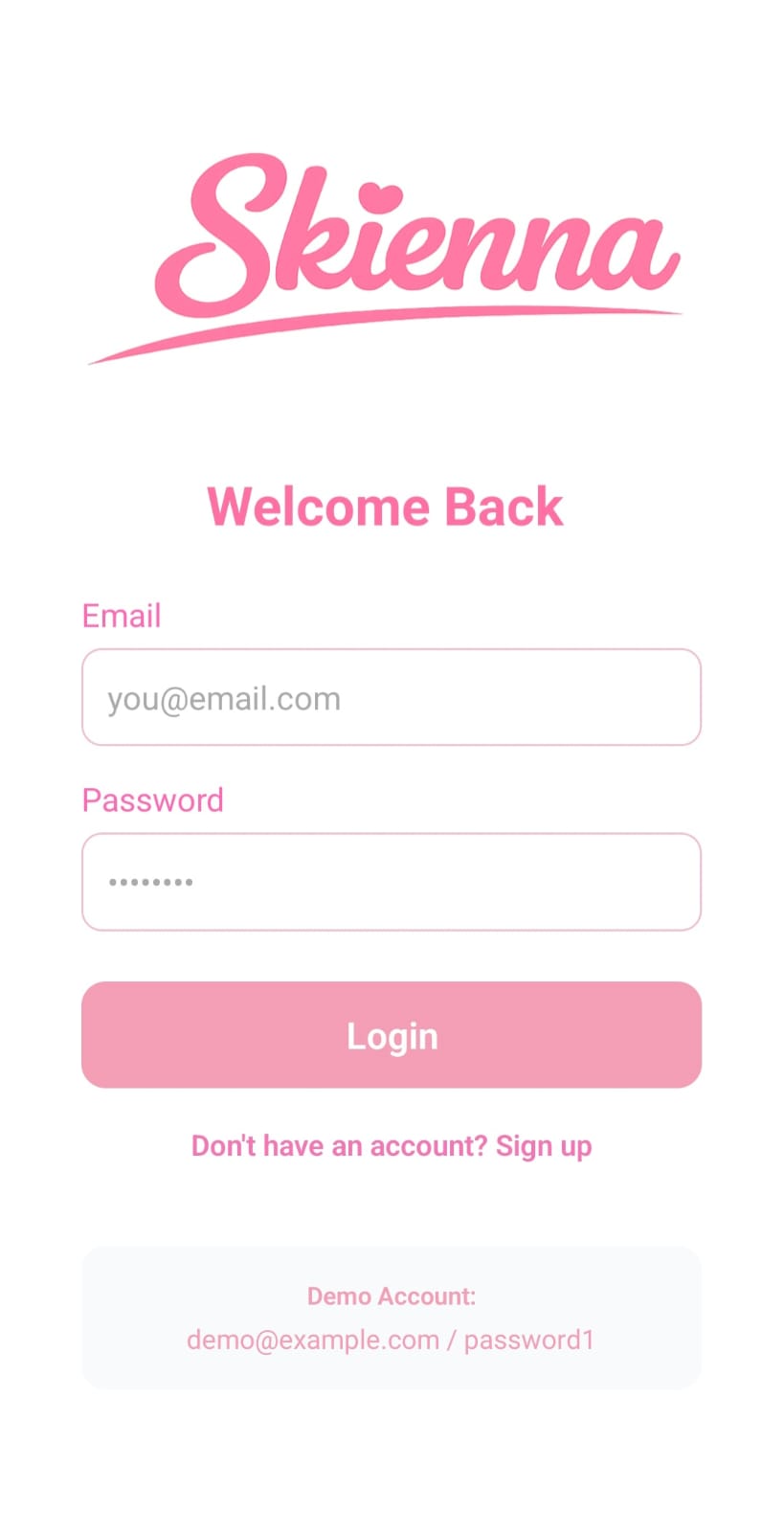
Task: Open the Sign up link
Action: click(543, 1146)
